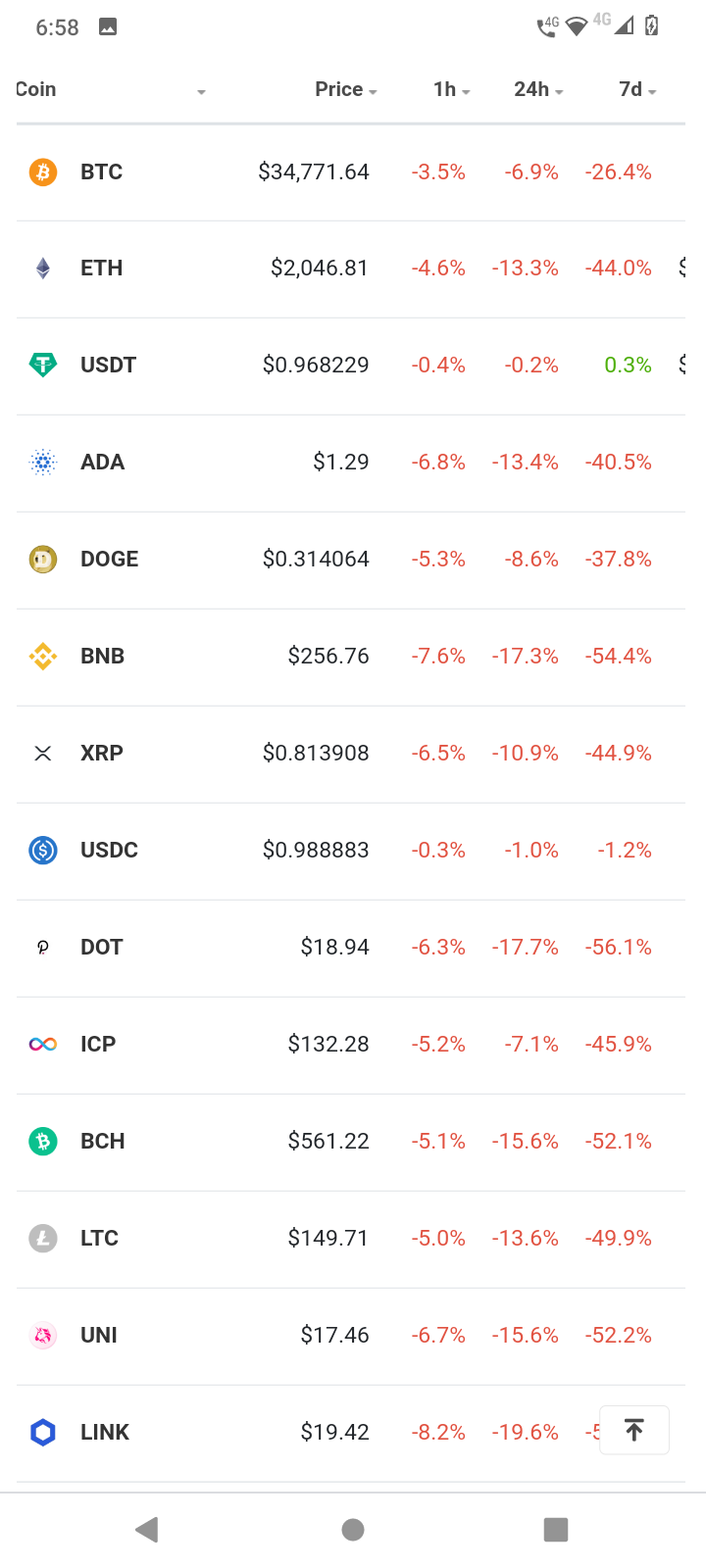Go back using system back button

click(147, 1530)
